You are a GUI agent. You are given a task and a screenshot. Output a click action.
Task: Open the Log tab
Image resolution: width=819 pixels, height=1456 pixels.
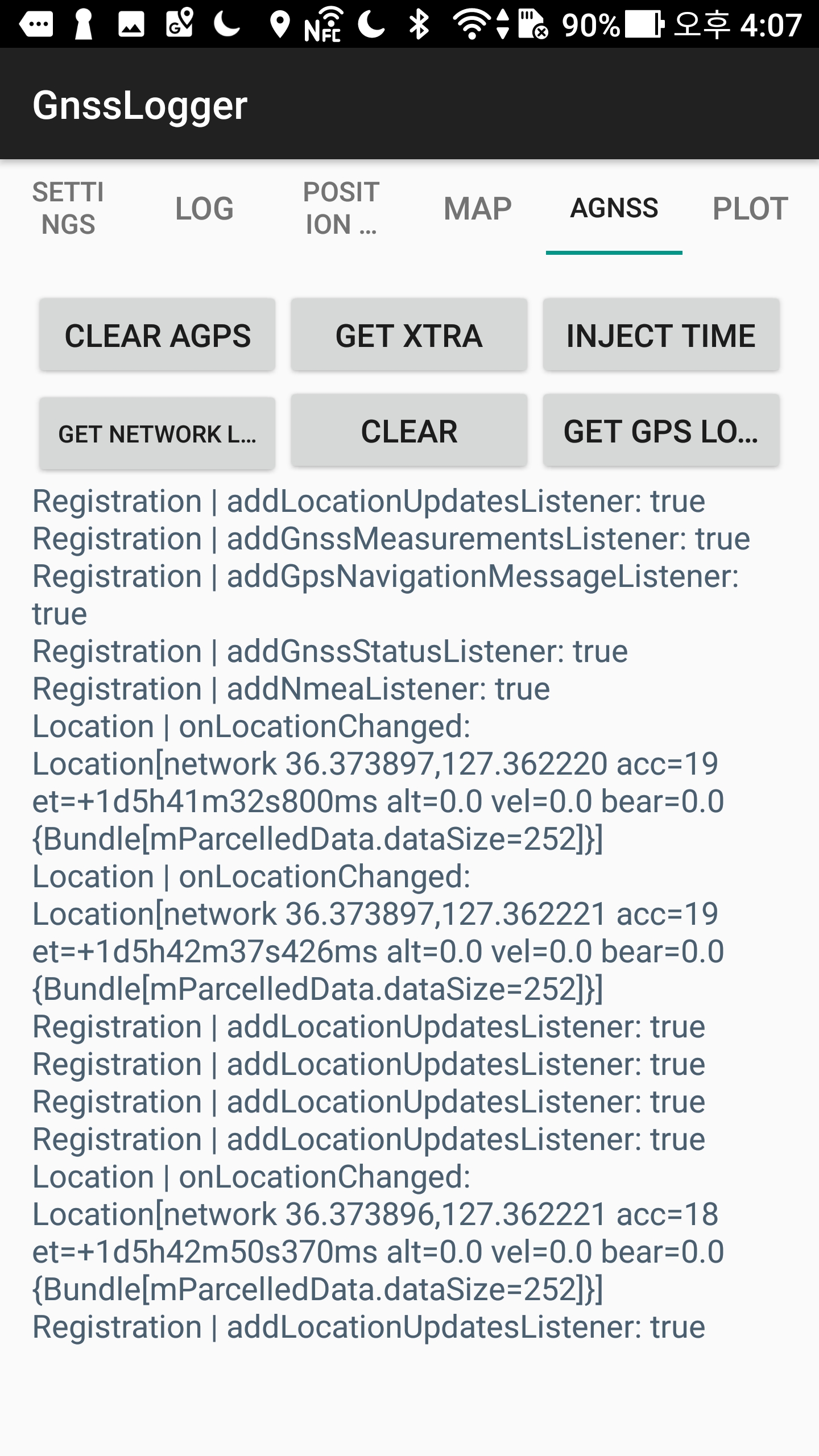[204, 208]
